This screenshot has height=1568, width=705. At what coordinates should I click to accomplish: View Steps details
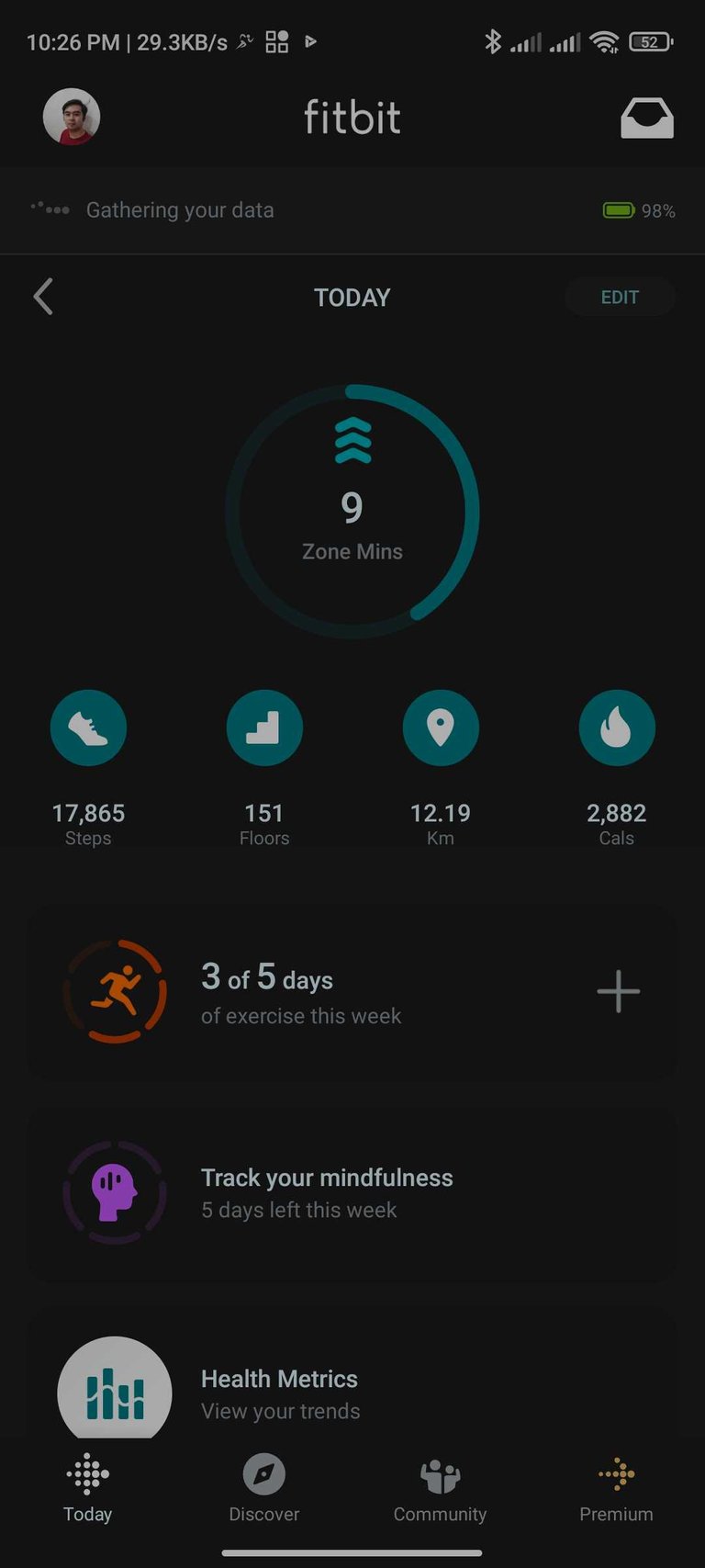coord(88,769)
